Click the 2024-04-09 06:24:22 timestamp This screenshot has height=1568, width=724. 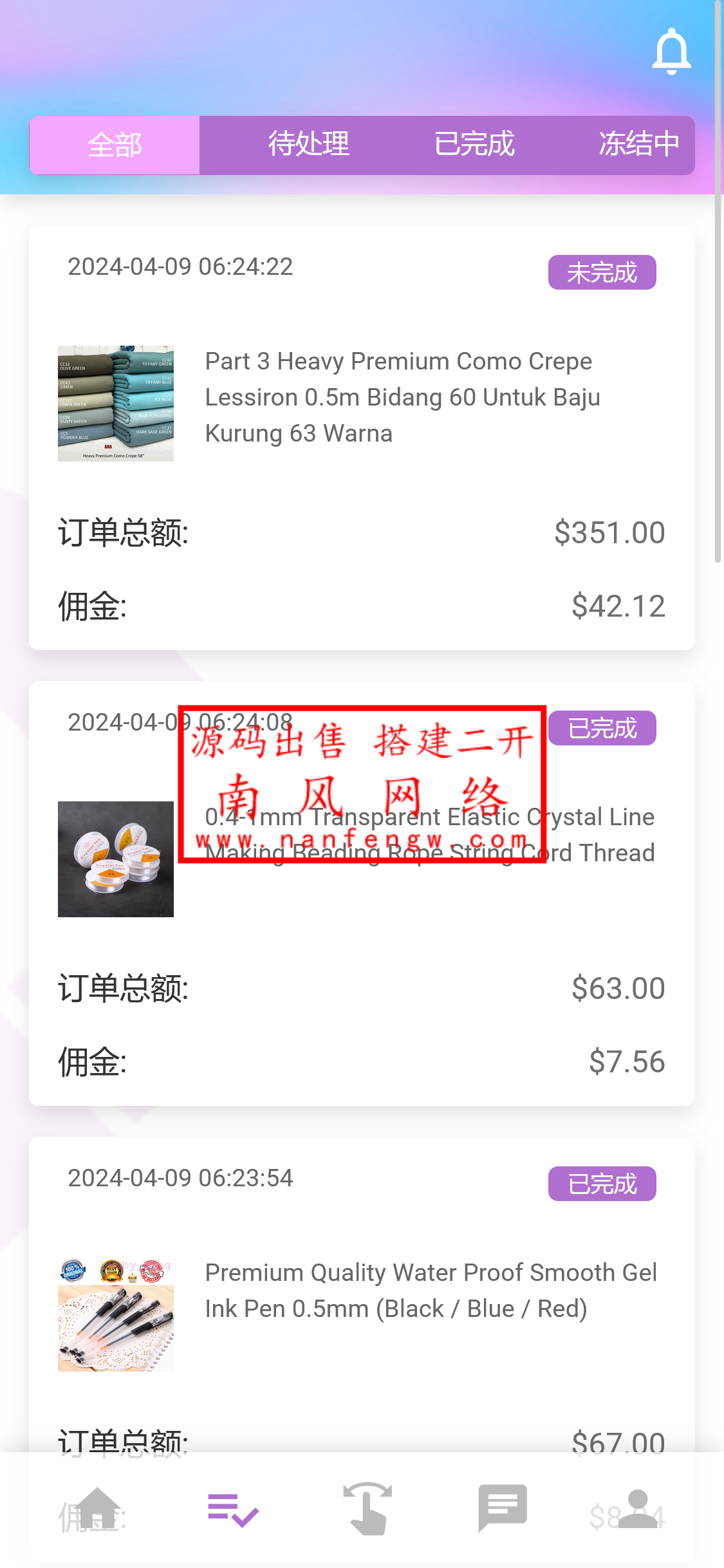click(x=179, y=266)
